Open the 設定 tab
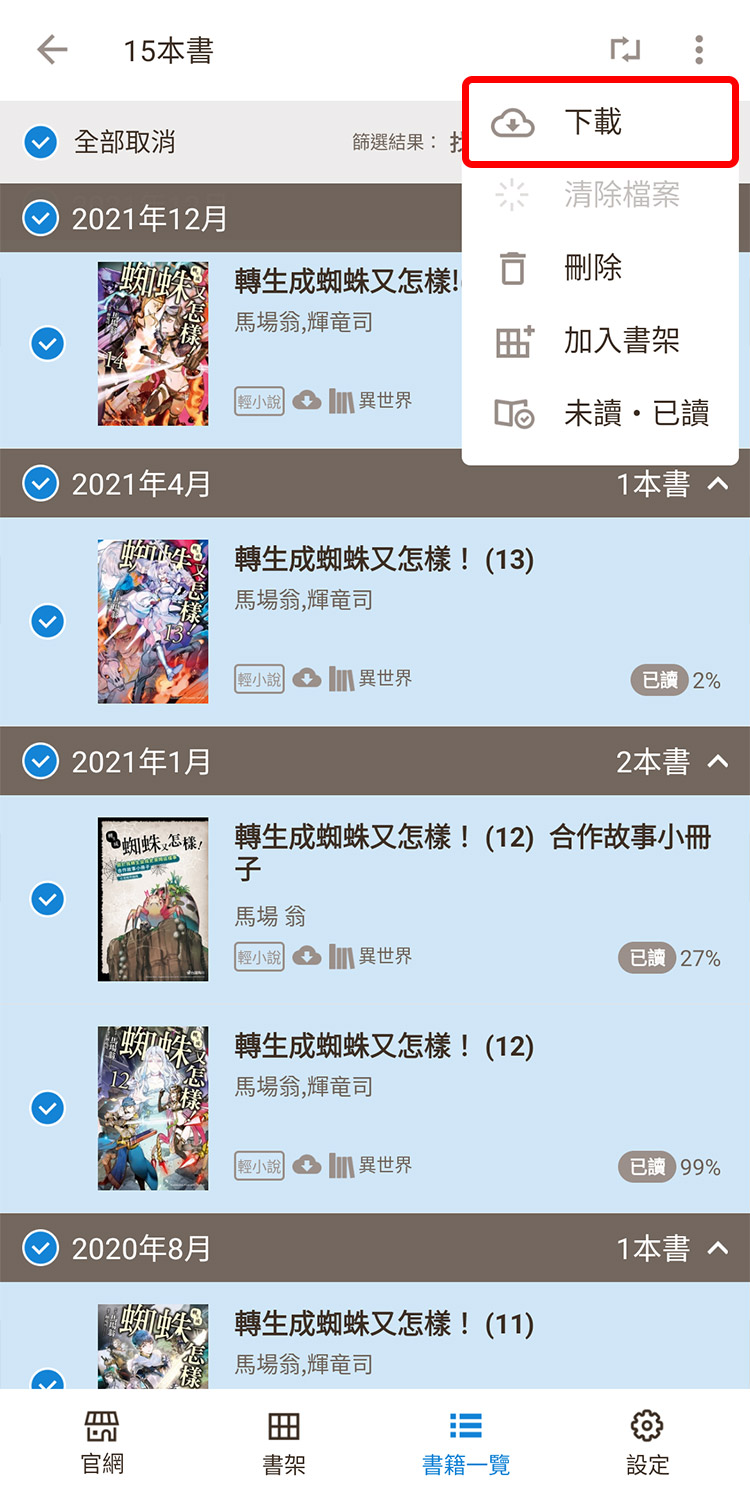This screenshot has height=1493, width=750. [647, 1443]
